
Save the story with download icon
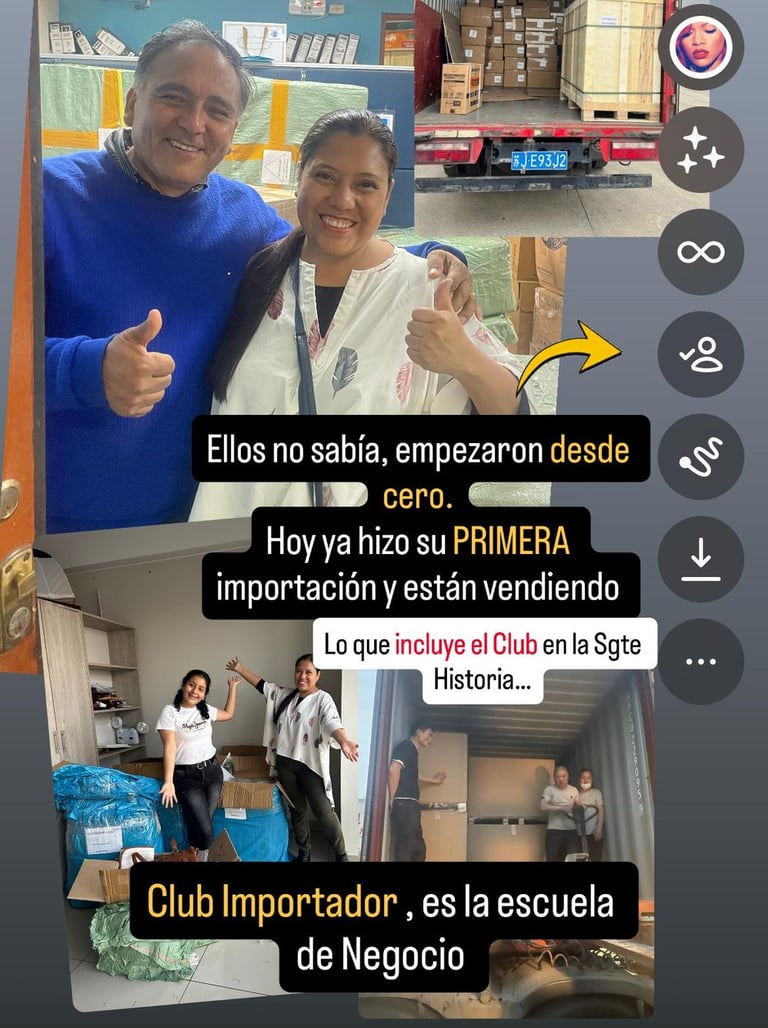tap(700, 558)
